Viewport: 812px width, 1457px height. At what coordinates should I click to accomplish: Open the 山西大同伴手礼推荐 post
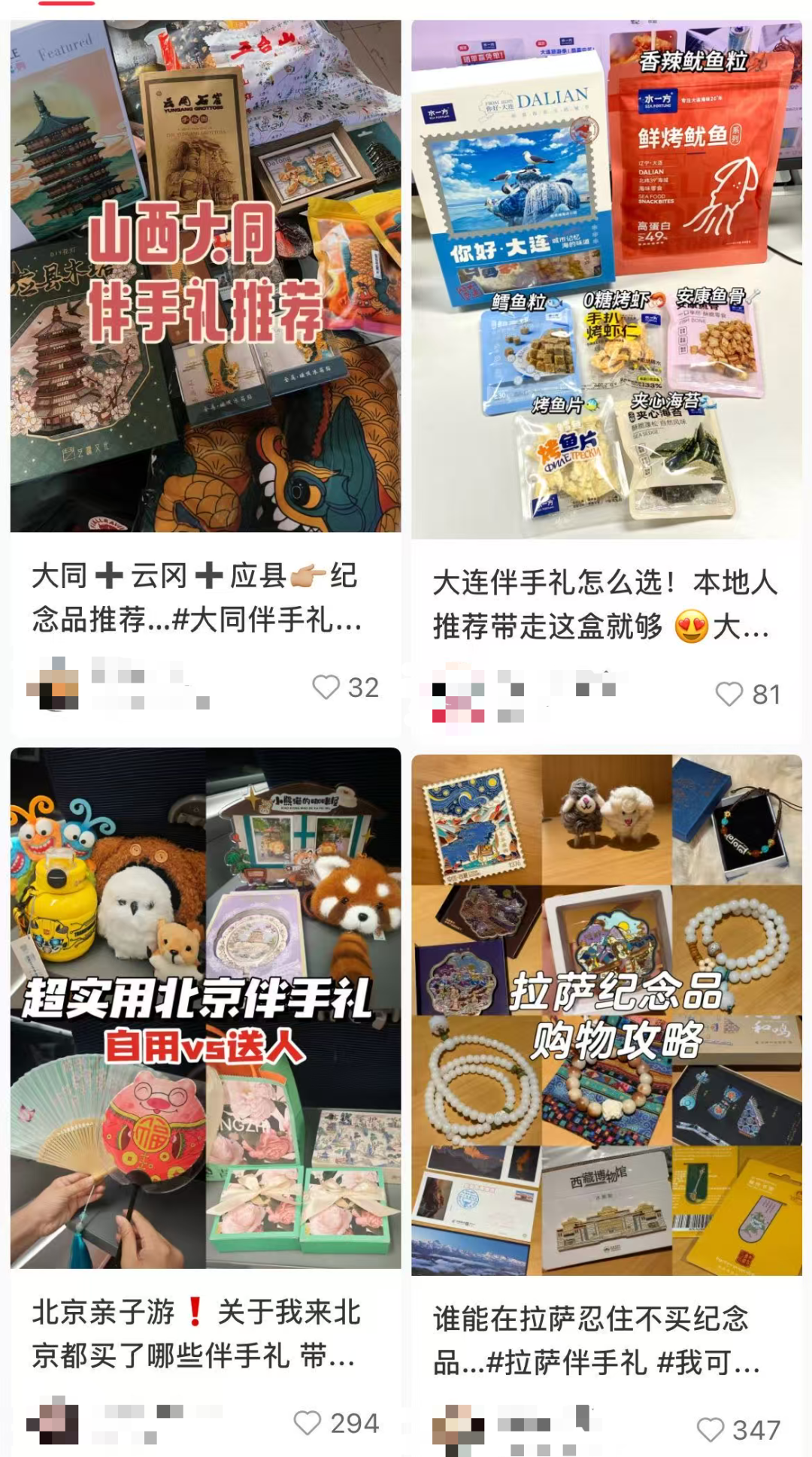pyautogui.click(x=205, y=276)
